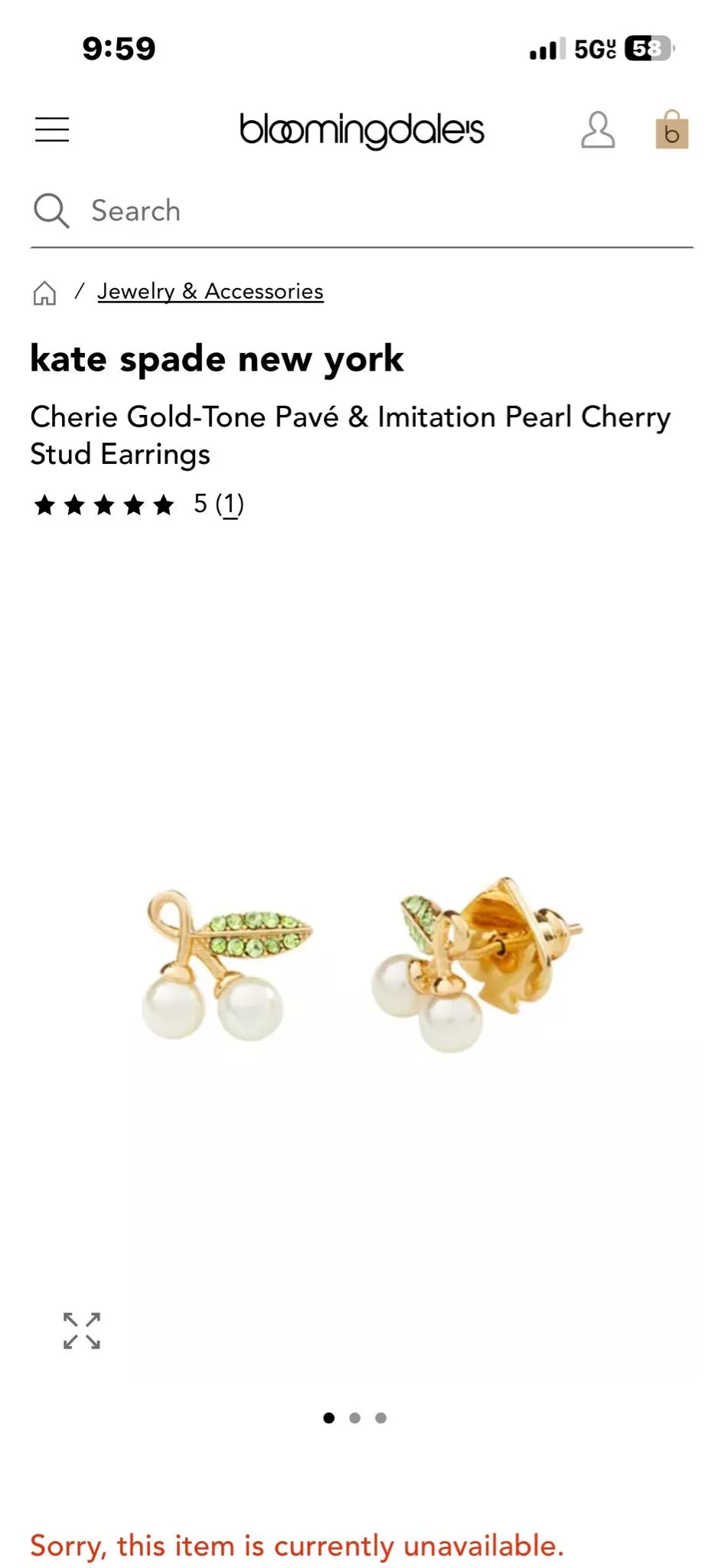Open Jewelry & Accessories breadcrumb link
The width and height of the screenshot is (725, 1568).
coord(211,291)
